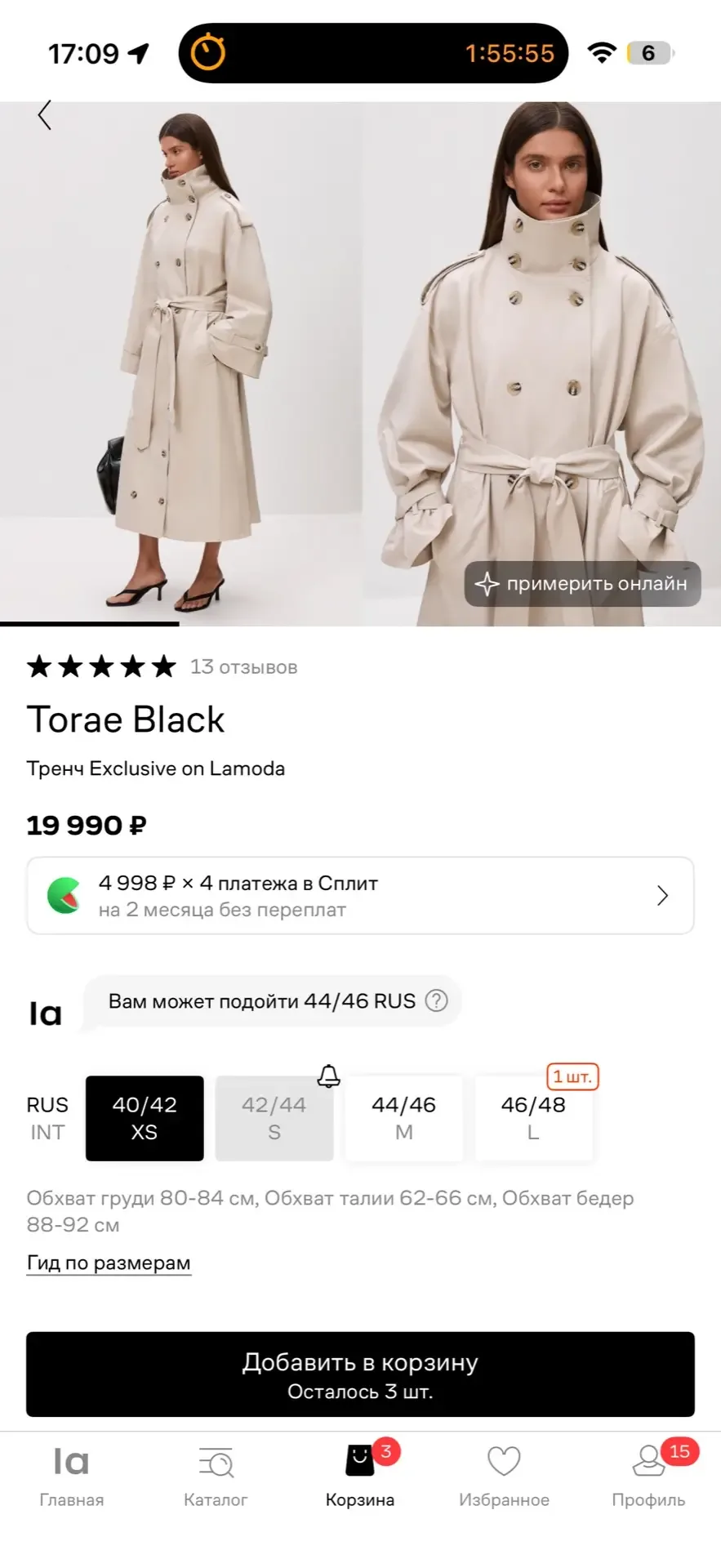Tap 'Добавить в корзину' button
Image resolution: width=721 pixels, height=1568 pixels.
360,1374
